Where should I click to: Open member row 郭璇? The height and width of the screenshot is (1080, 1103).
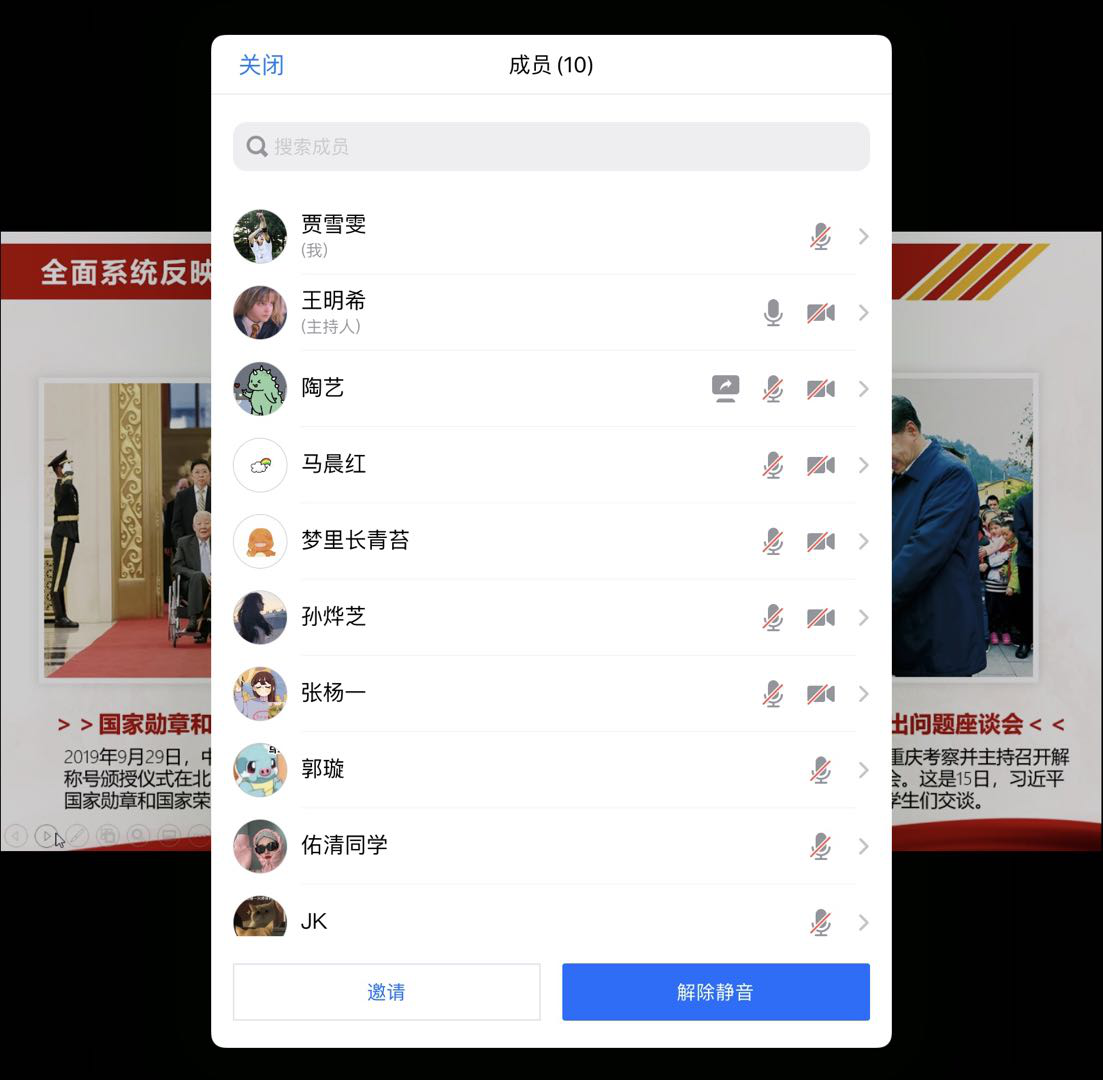coord(550,769)
